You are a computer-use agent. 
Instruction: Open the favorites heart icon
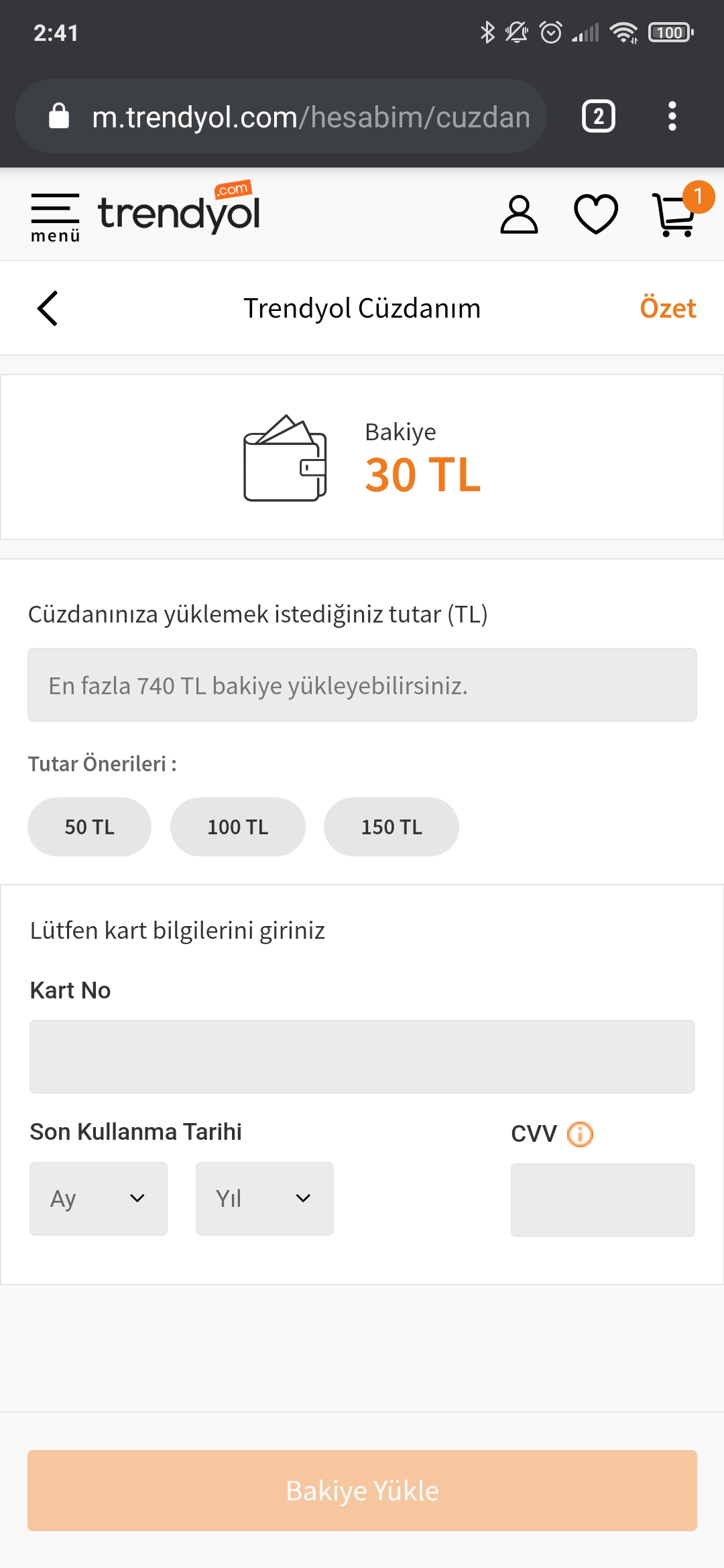pyautogui.click(x=596, y=214)
